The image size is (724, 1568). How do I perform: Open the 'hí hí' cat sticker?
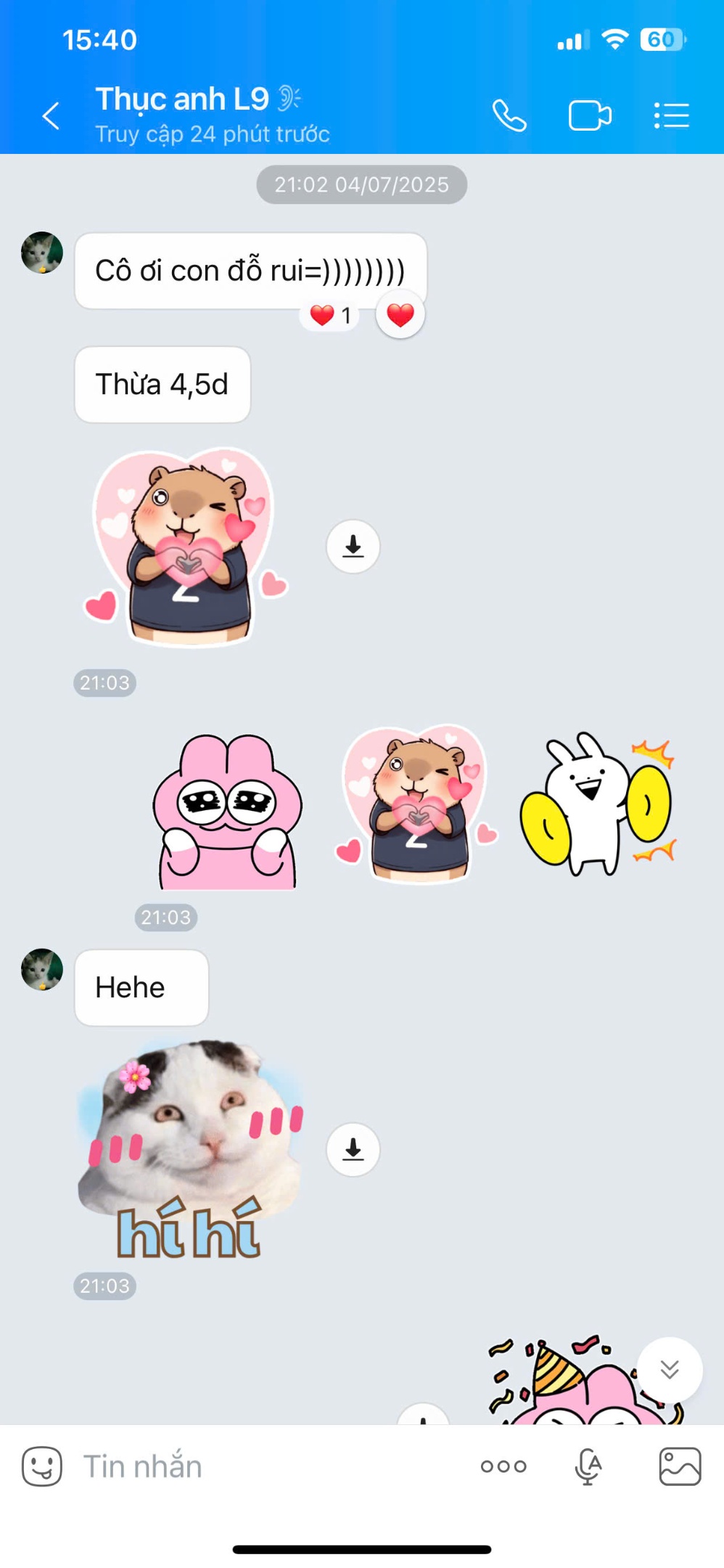tap(190, 1151)
